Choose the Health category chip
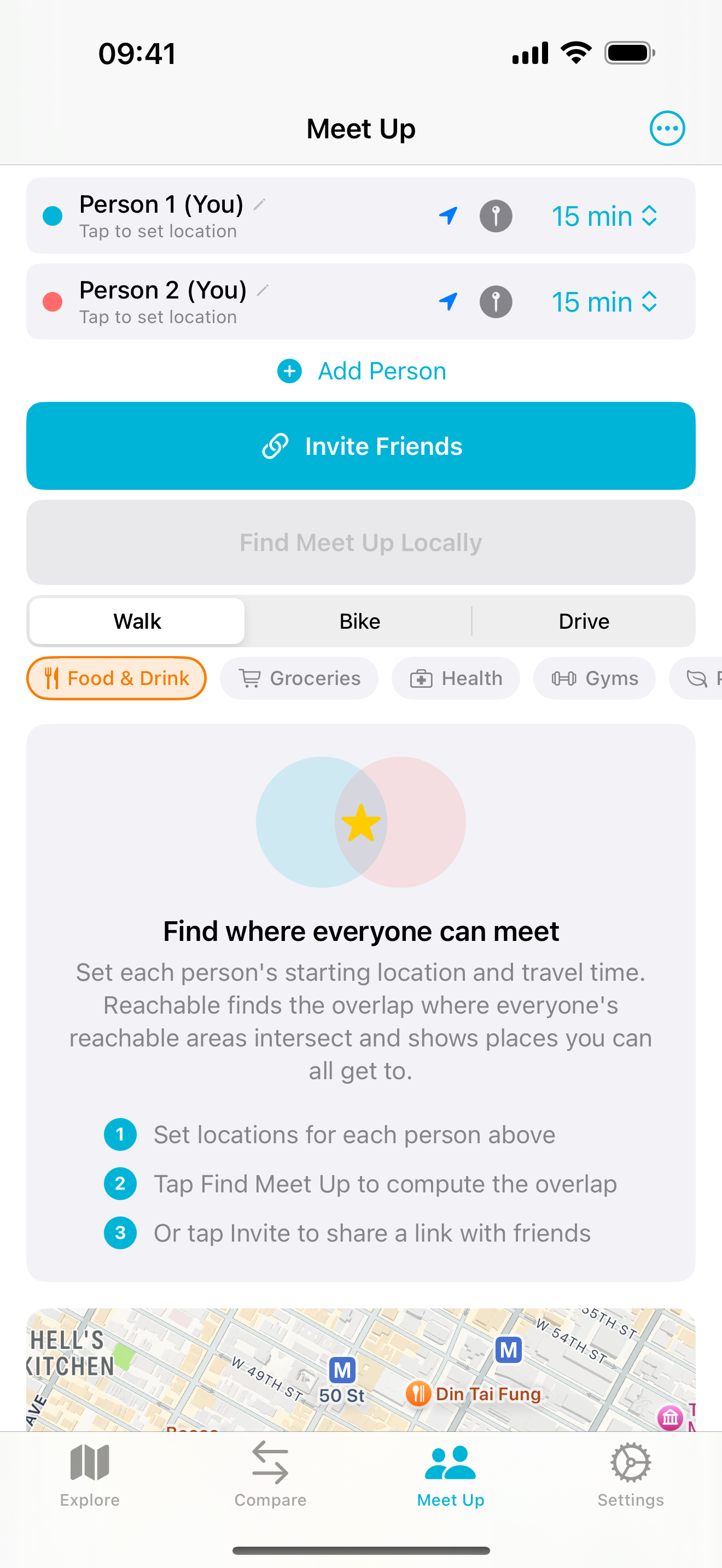 point(456,678)
